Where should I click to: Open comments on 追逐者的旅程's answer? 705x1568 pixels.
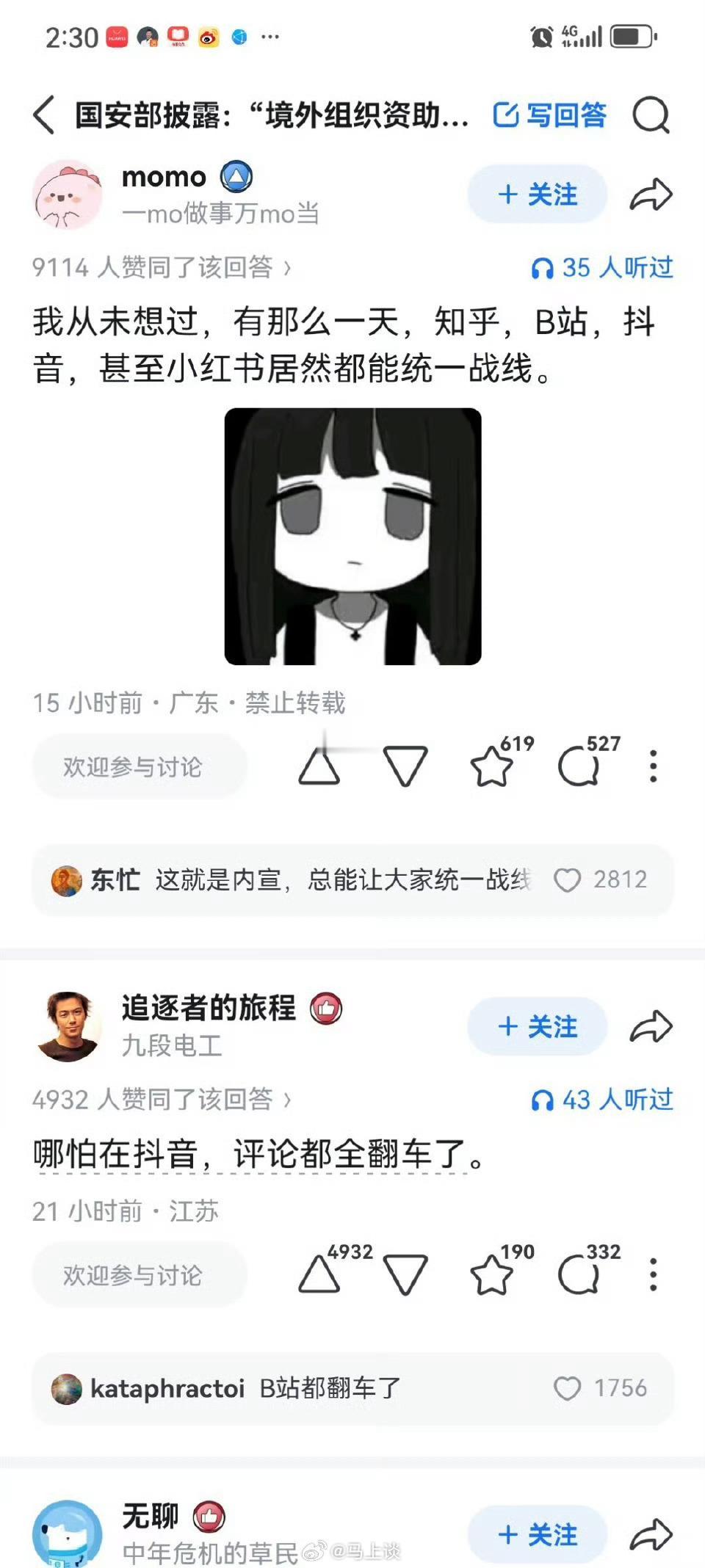[x=579, y=1275]
